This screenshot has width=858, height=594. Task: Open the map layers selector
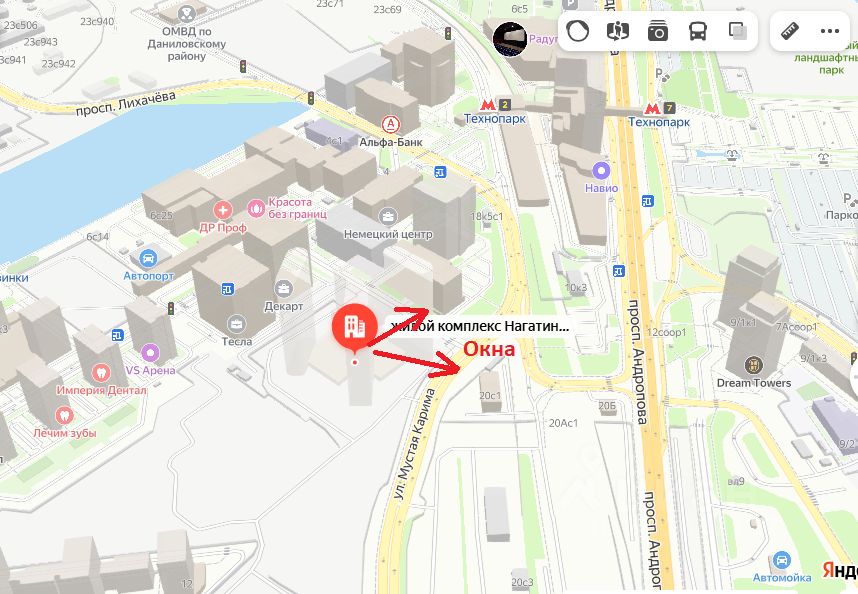point(738,31)
